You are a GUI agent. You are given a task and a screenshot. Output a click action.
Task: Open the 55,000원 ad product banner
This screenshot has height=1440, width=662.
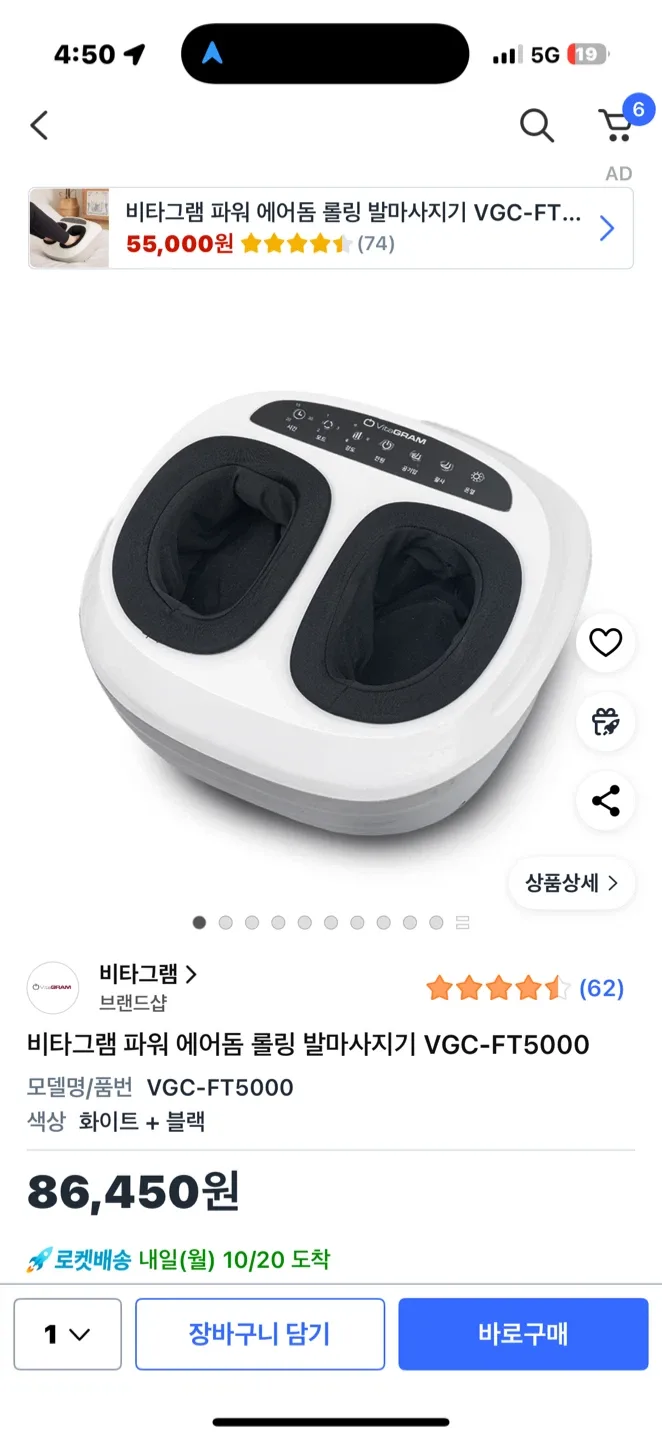[x=330, y=229]
